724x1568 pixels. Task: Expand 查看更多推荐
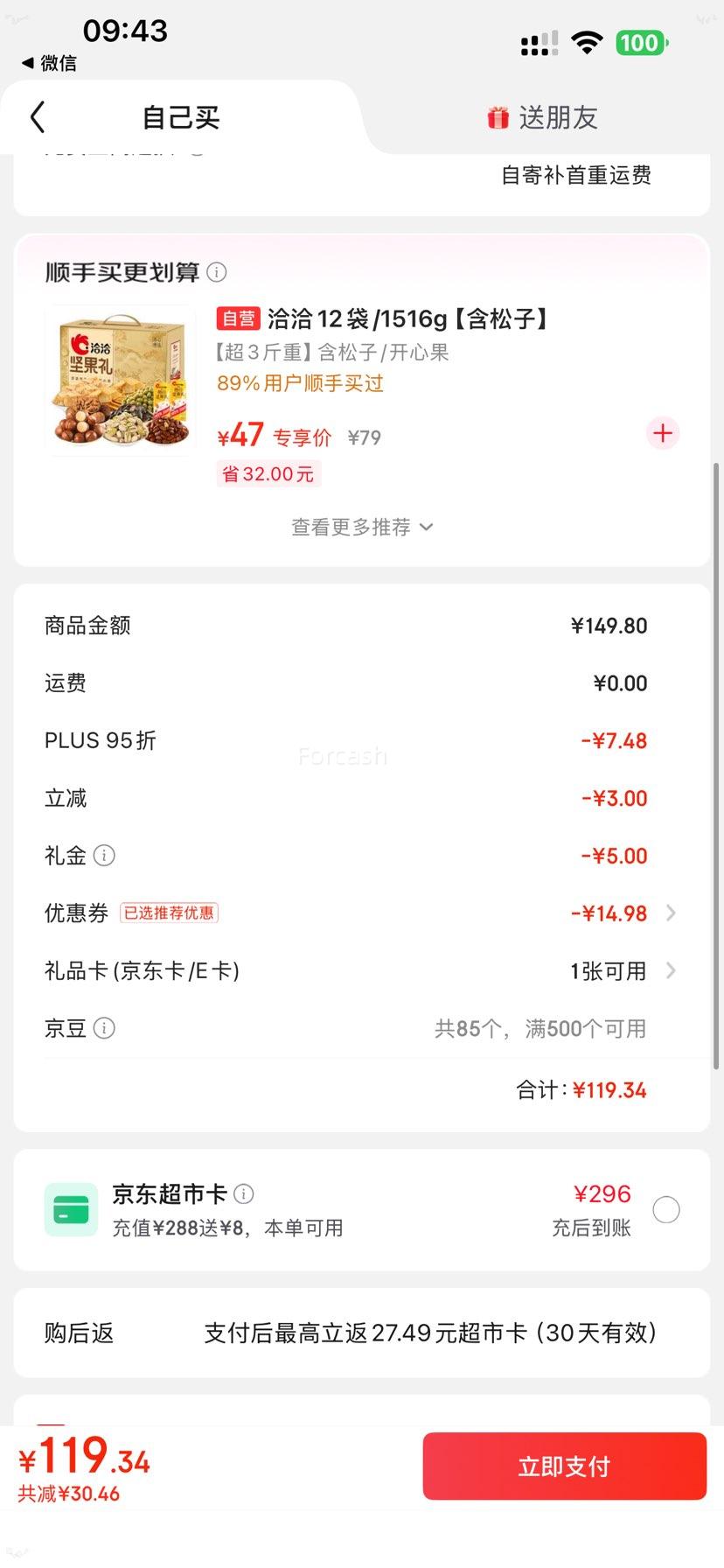coord(362,527)
